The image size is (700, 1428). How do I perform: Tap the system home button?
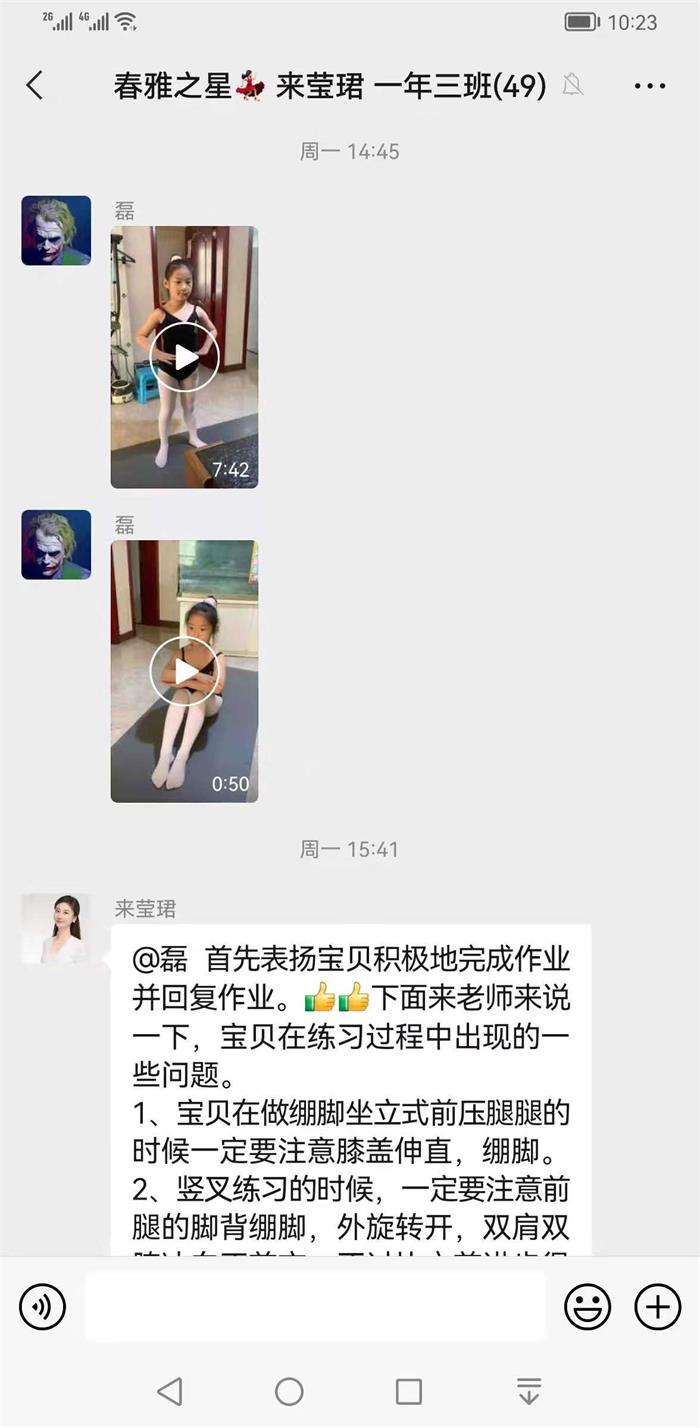tap(289, 1391)
